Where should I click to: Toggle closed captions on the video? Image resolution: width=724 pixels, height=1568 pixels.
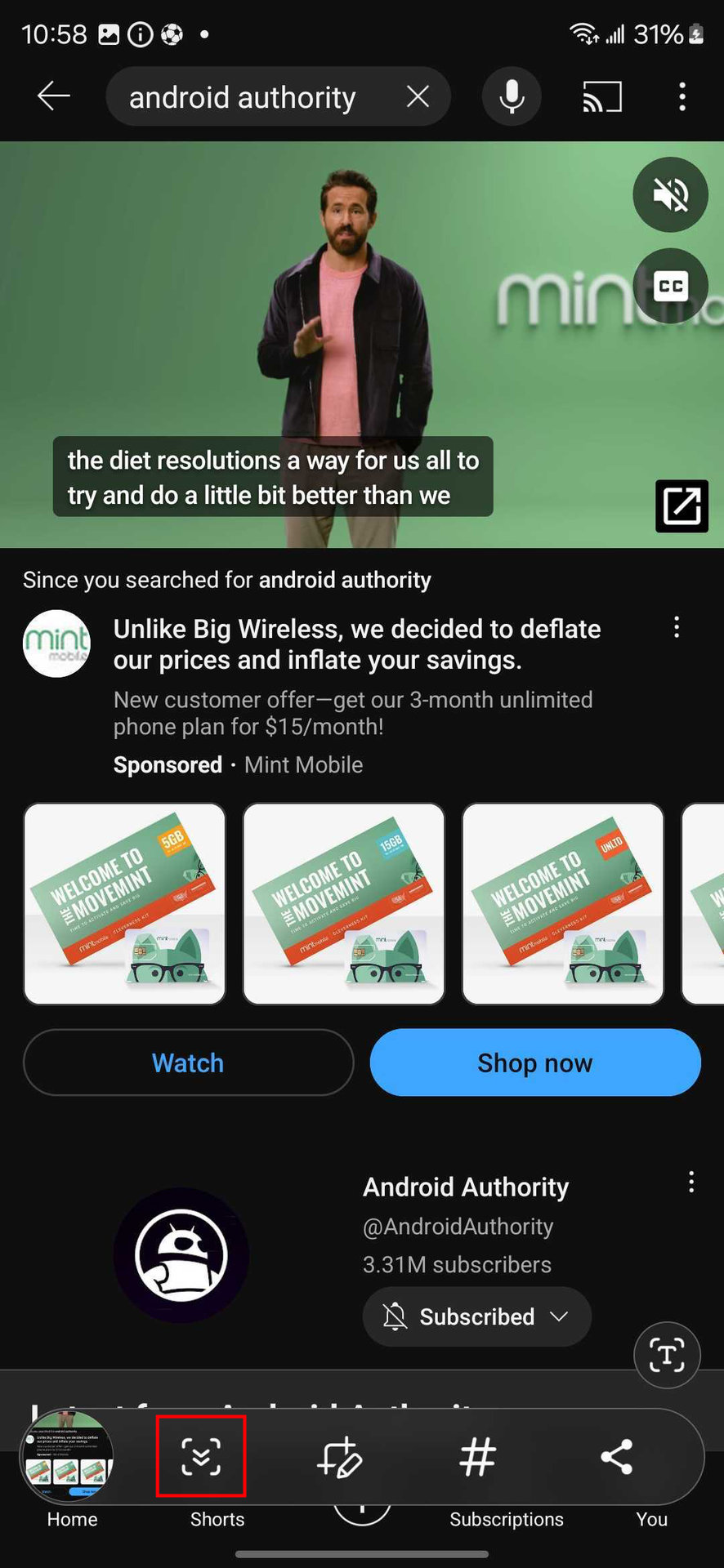pos(670,286)
